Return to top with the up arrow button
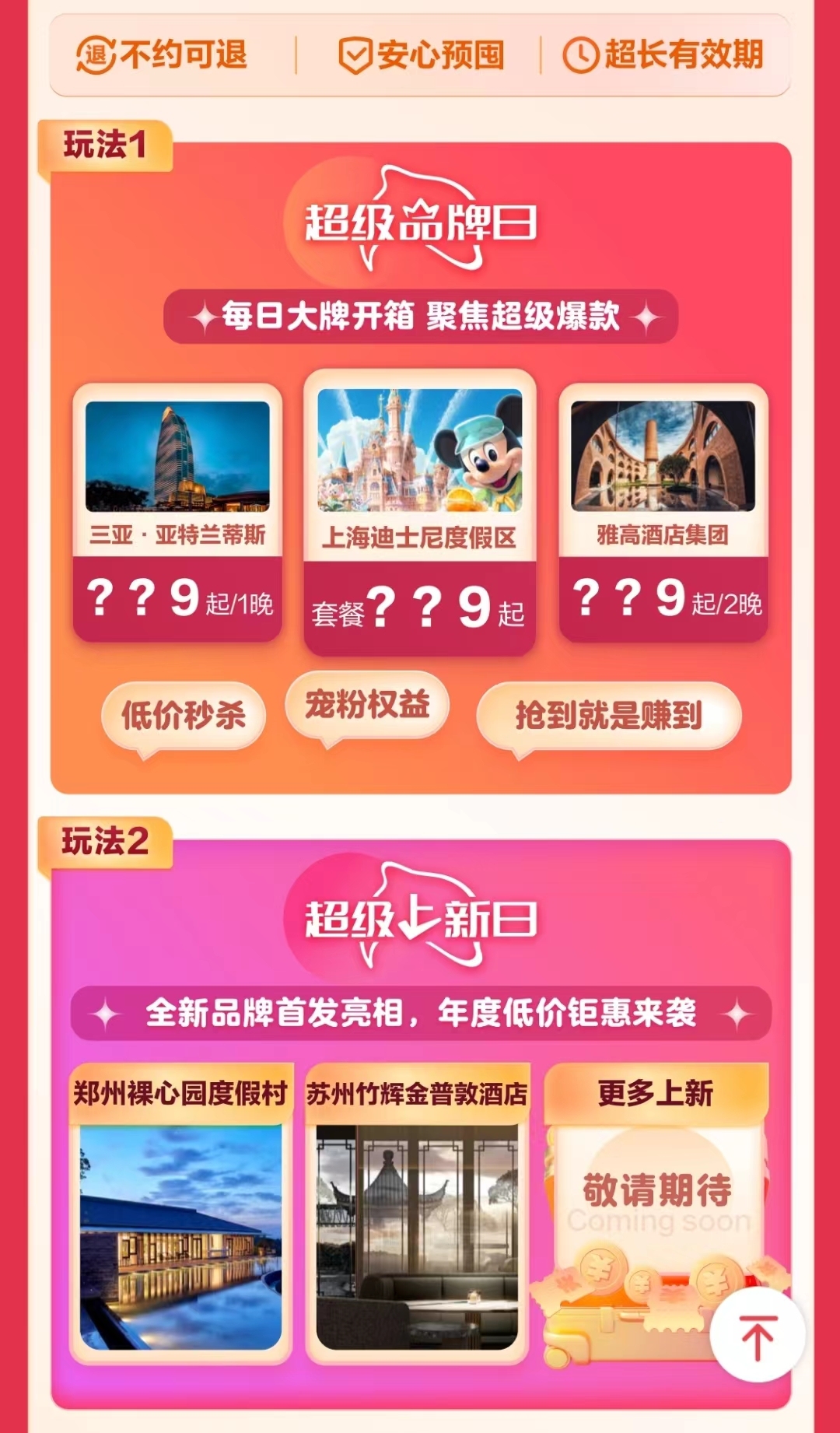The image size is (840, 1433). pyautogui.click(x=757, y=1337)
